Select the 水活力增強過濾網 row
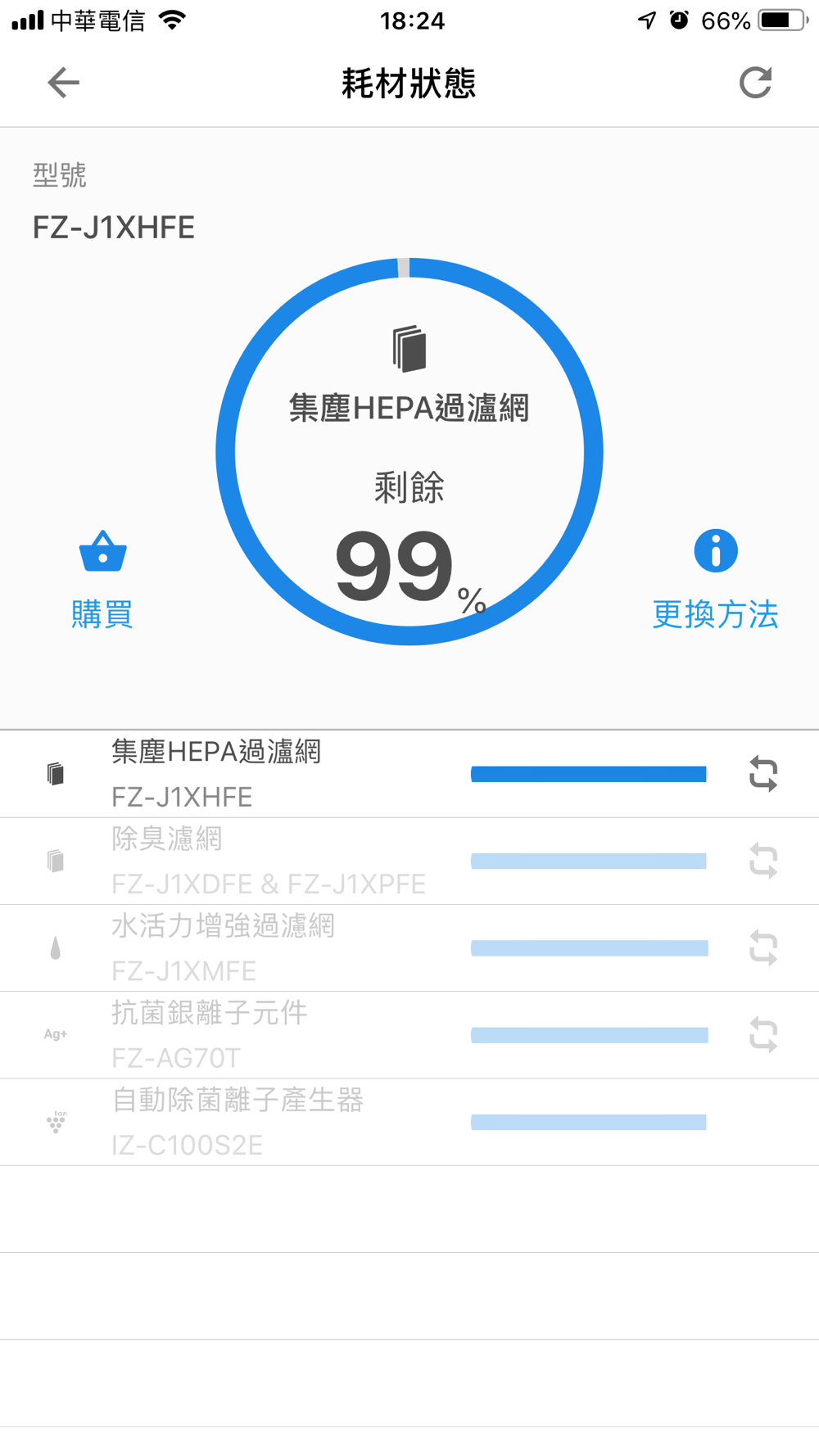The width and height of the screenshot is (819, 1456). (x=409, y=948)
